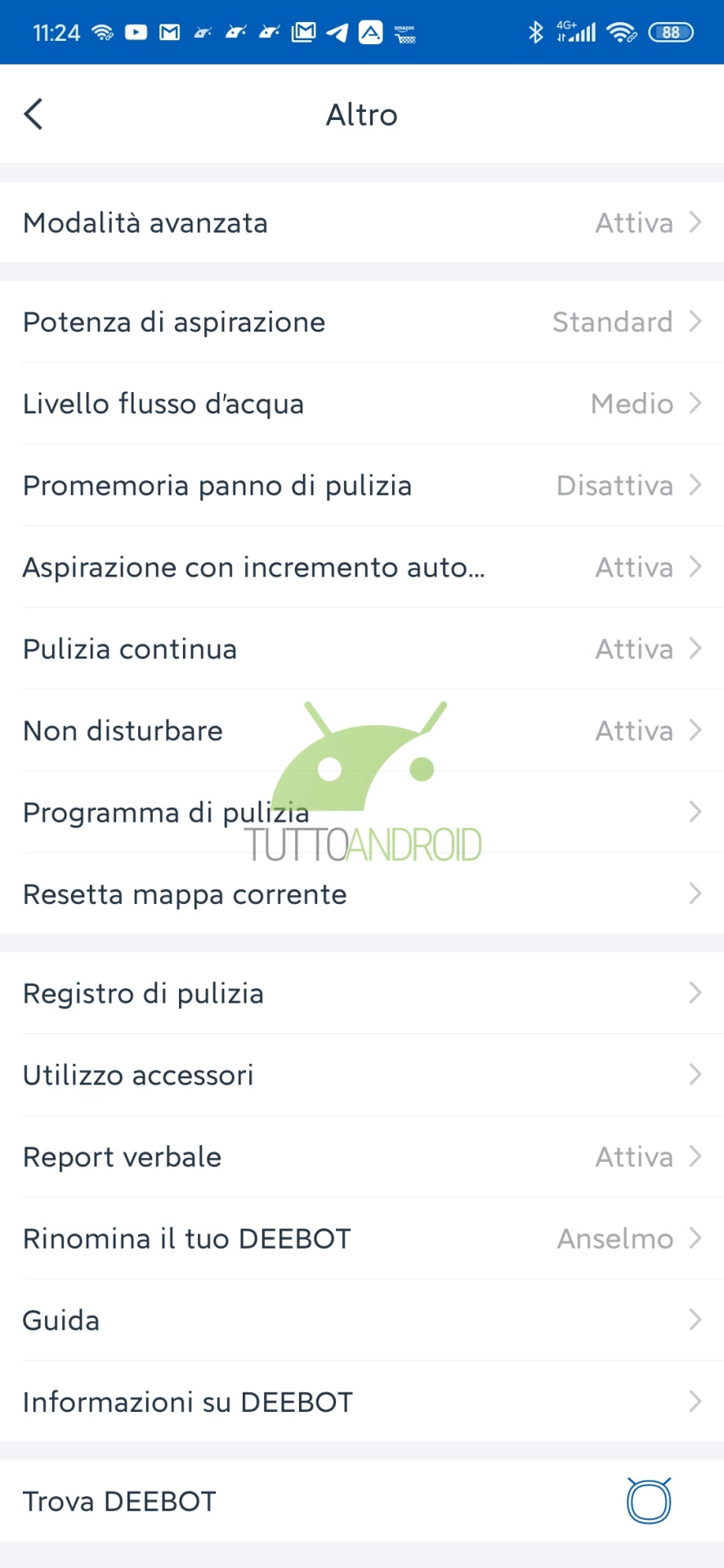Screen dimensions: 724x1568
Task: Select Resetta mappa corrente
Action: click(362, 893)
